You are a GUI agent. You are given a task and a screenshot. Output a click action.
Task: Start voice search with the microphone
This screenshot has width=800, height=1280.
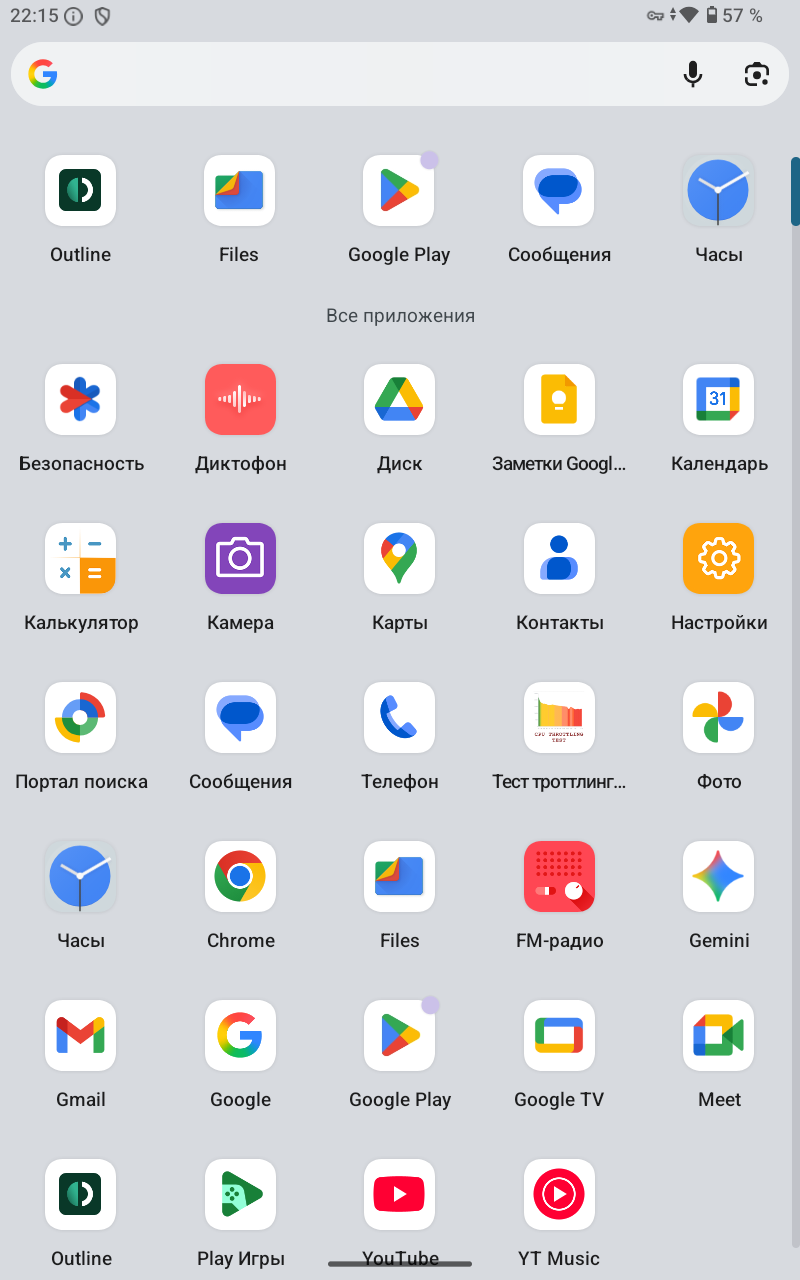coord(692,74)
